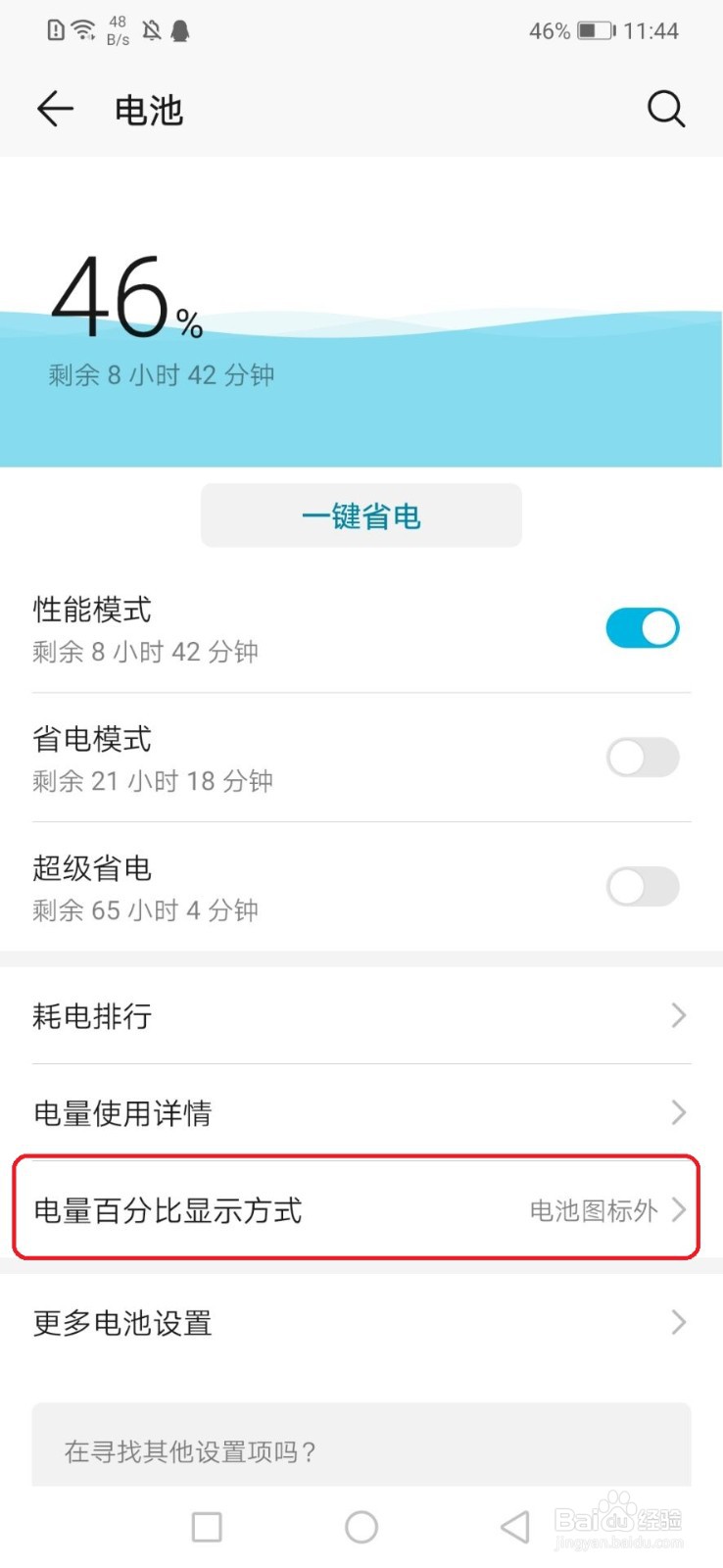Viewport: 723px width, 1568px height.
Task: Tap the 一键省电 button
Action: 361,515
